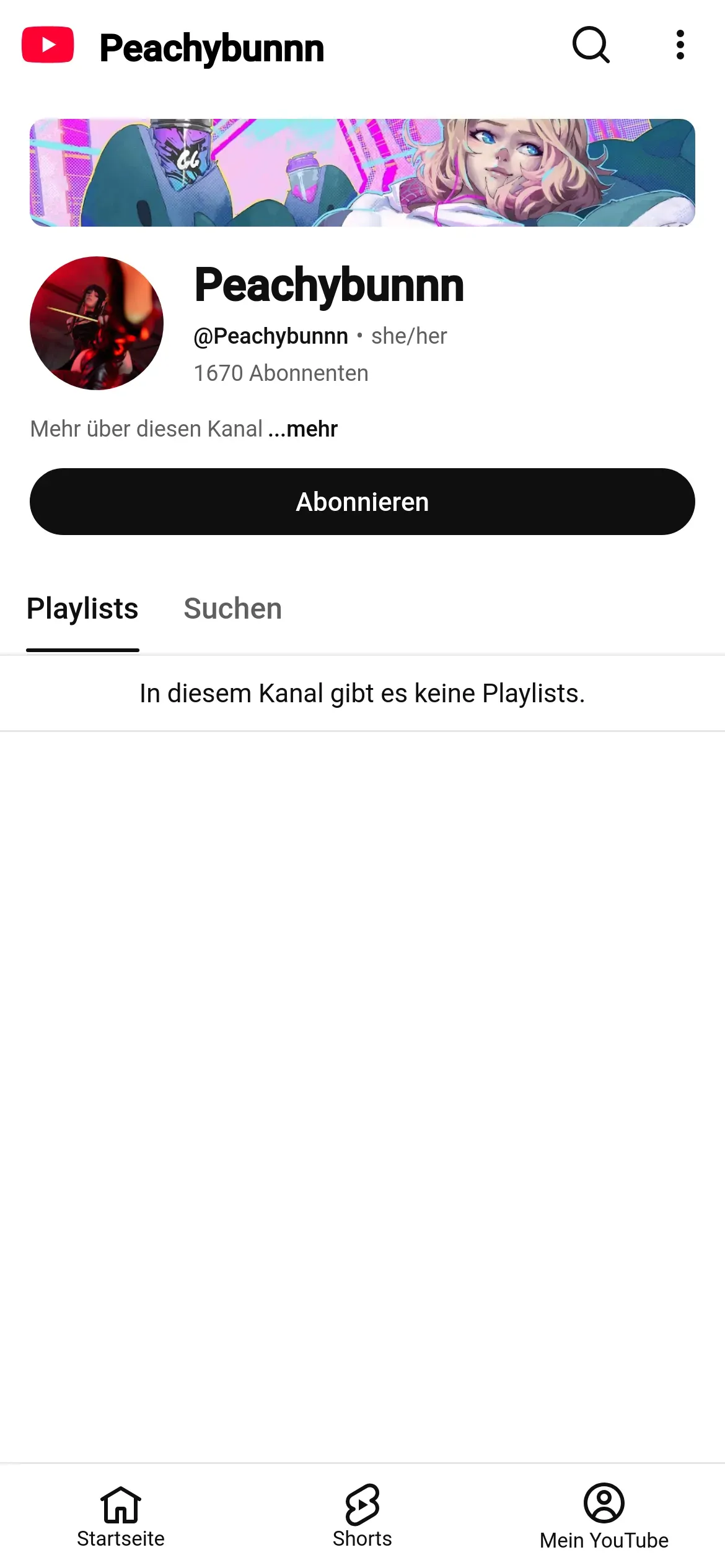Switch to the Suchen tab
The height and width of the screenshot is (1568, 725).
pyautogui.click(x=233, y=609)
